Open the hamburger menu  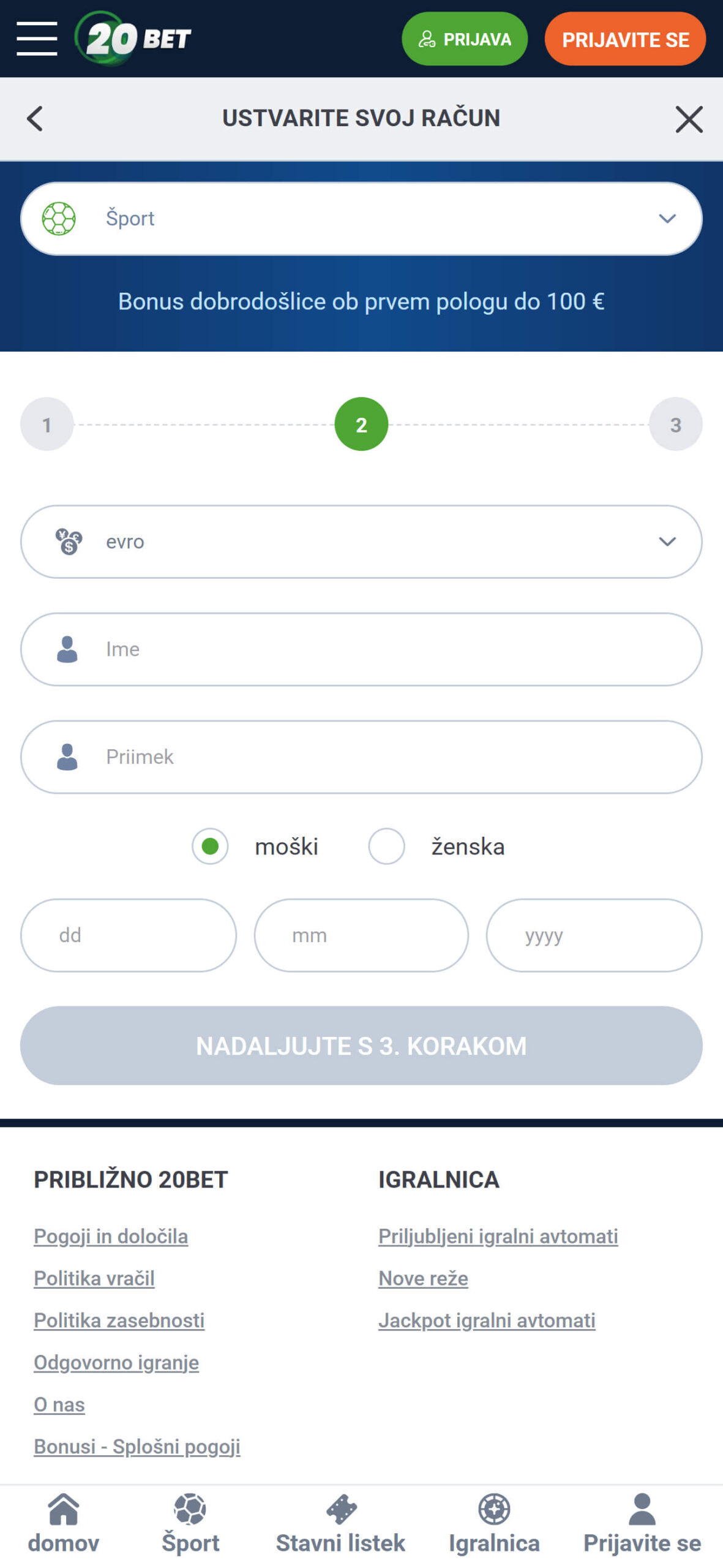(37, 39)
